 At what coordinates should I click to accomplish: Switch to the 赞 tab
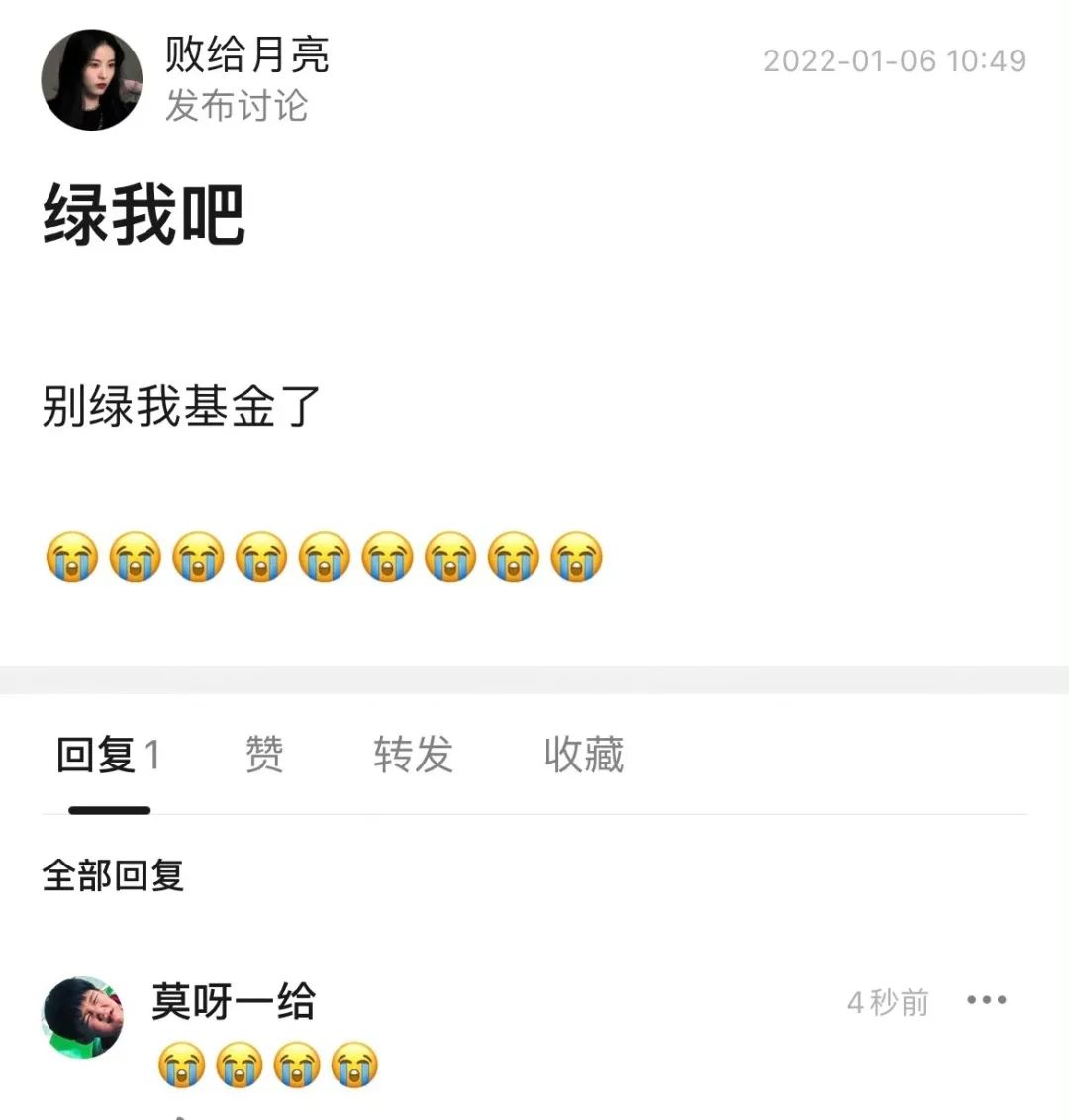pyautogui.click(x=264, y=756)
